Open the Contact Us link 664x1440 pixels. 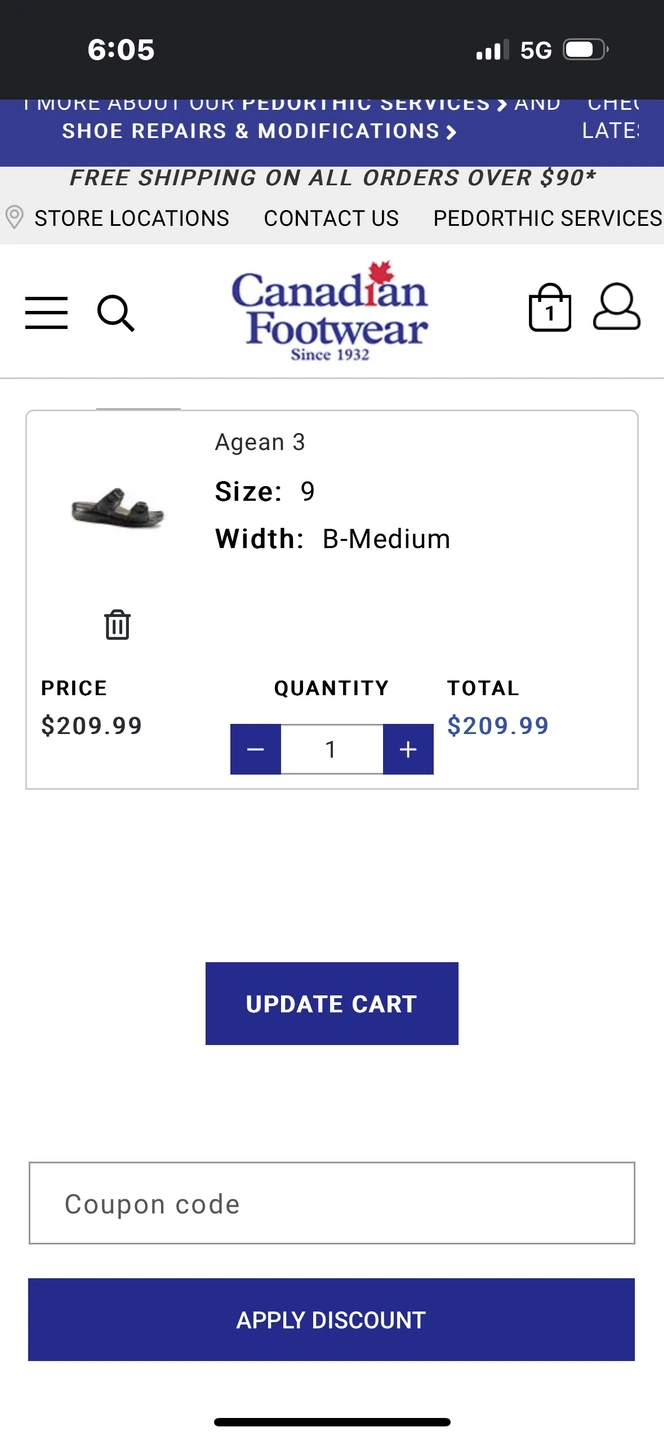(x=331, y=218)
